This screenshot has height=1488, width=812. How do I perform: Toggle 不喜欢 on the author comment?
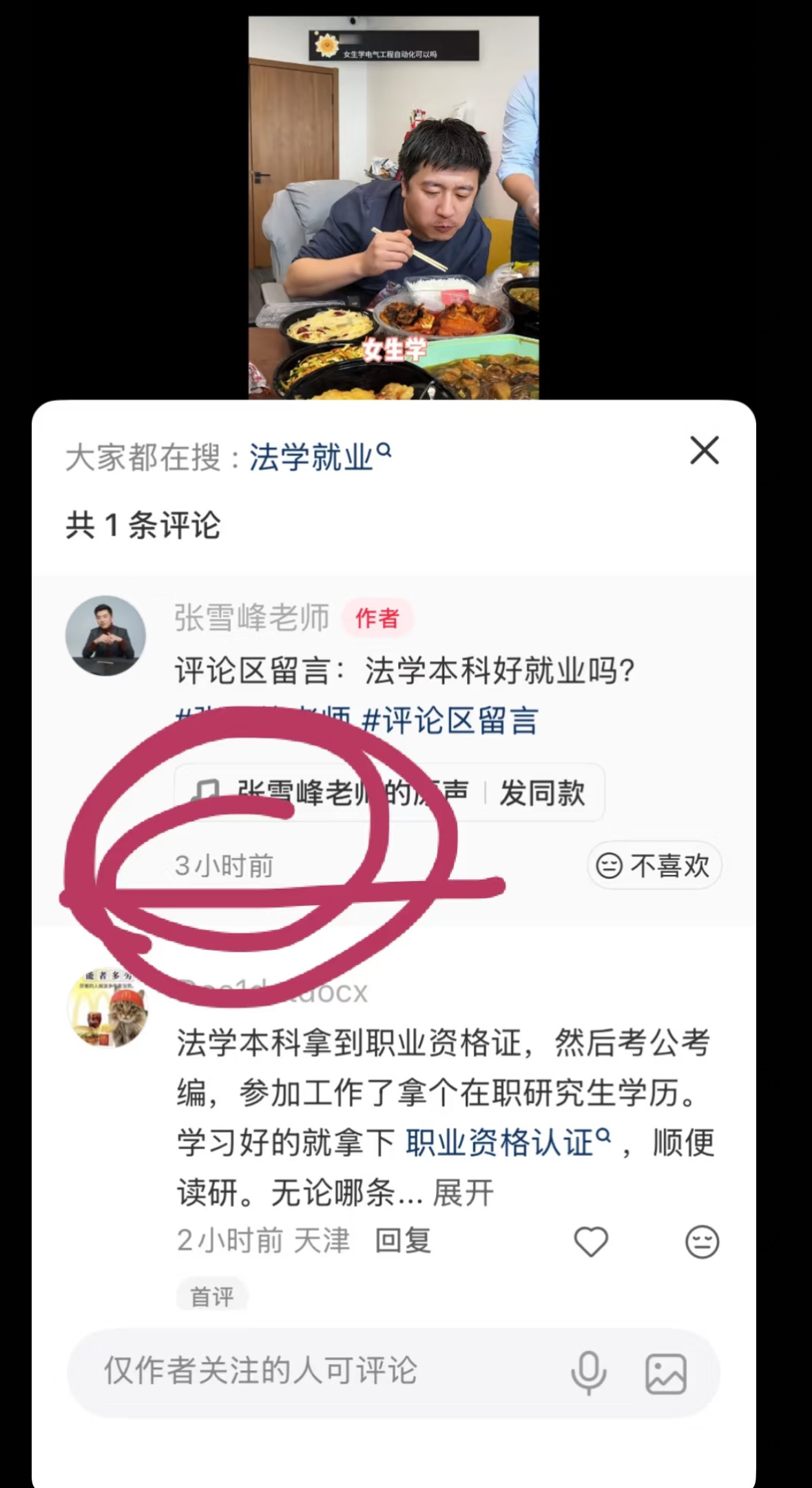click(x=652, y=867)
